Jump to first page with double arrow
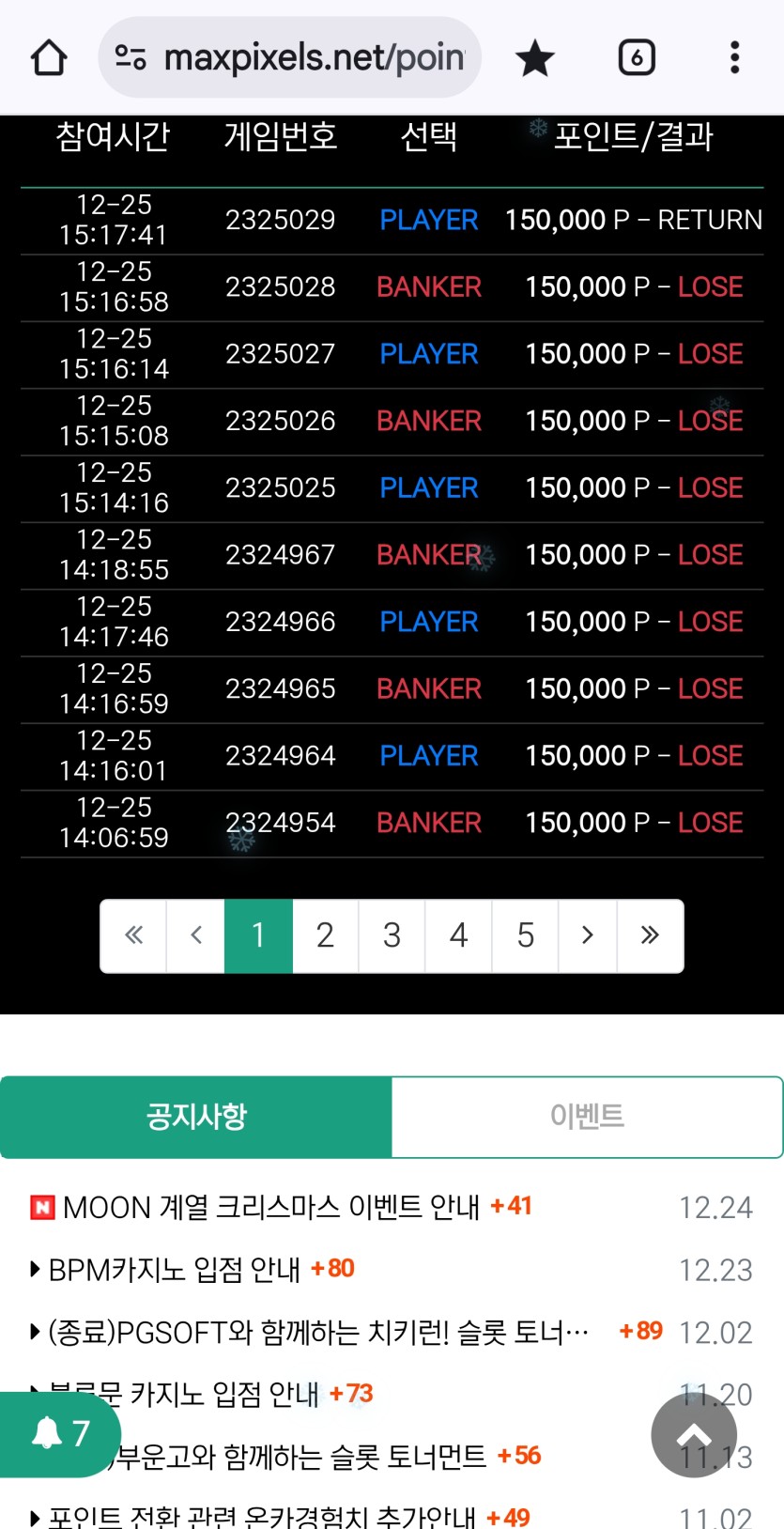 [134, 935]
